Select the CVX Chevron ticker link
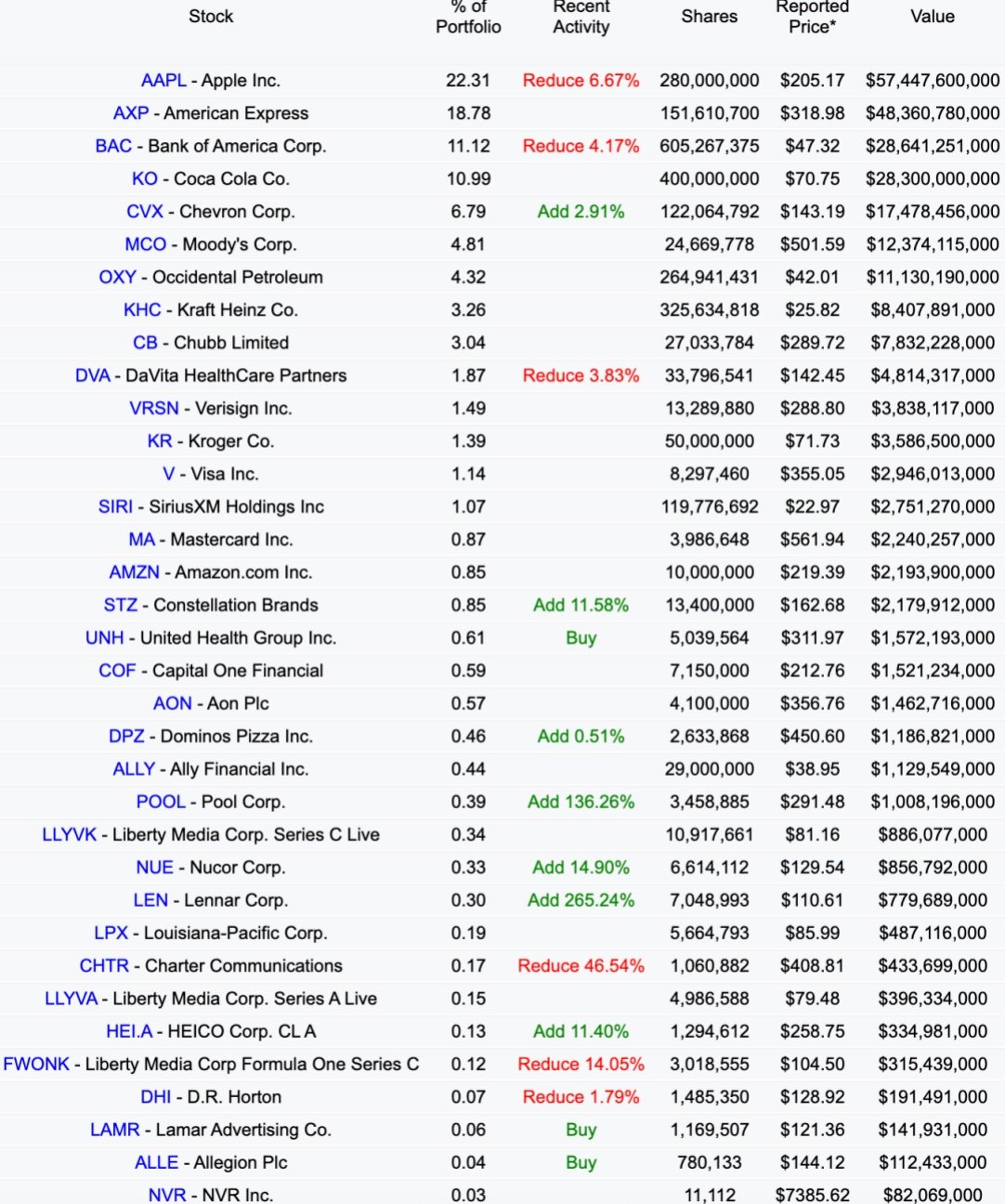This screenshot has height=1204, width=1005. tap(145, 212)
